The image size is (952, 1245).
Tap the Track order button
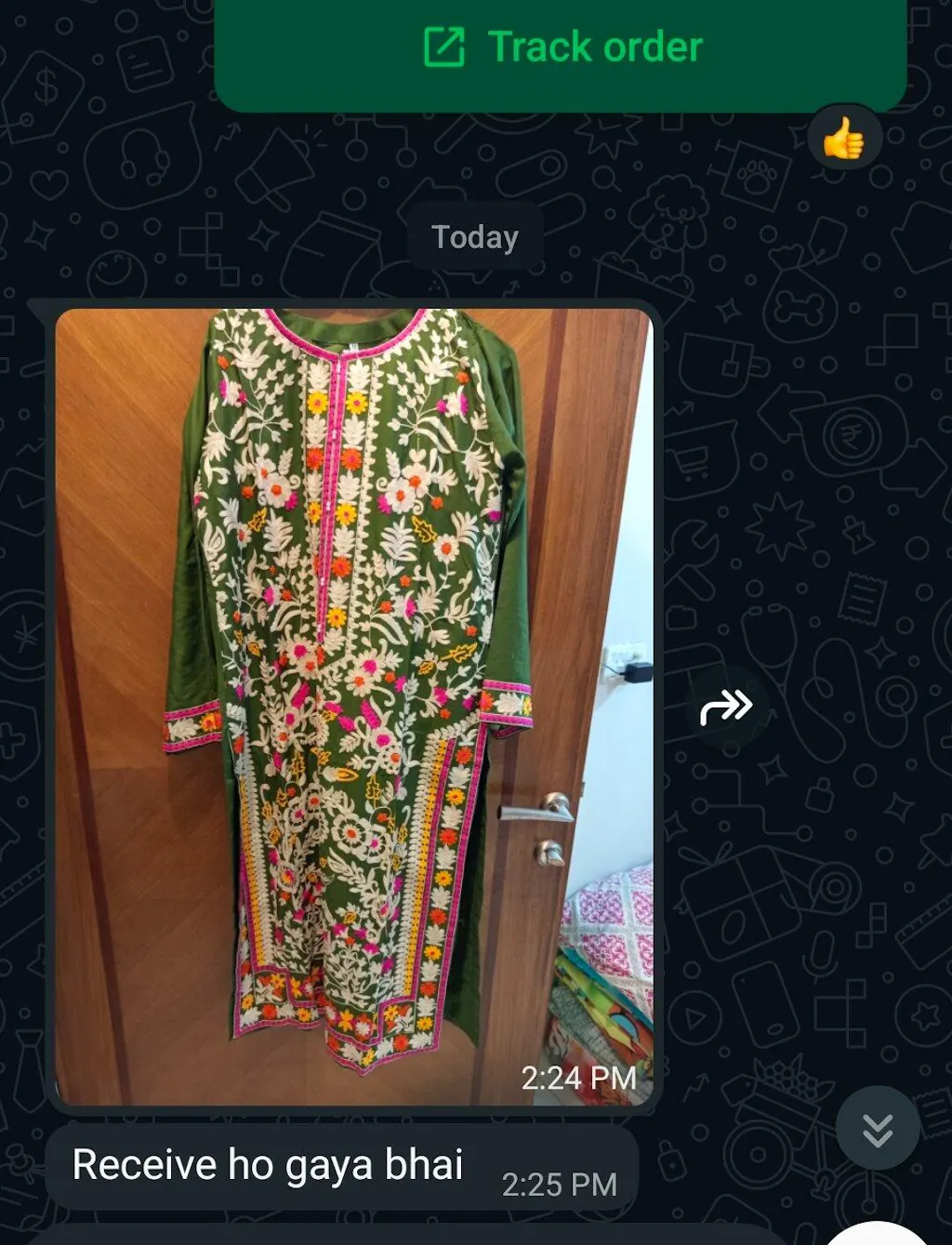click(562, 47)
